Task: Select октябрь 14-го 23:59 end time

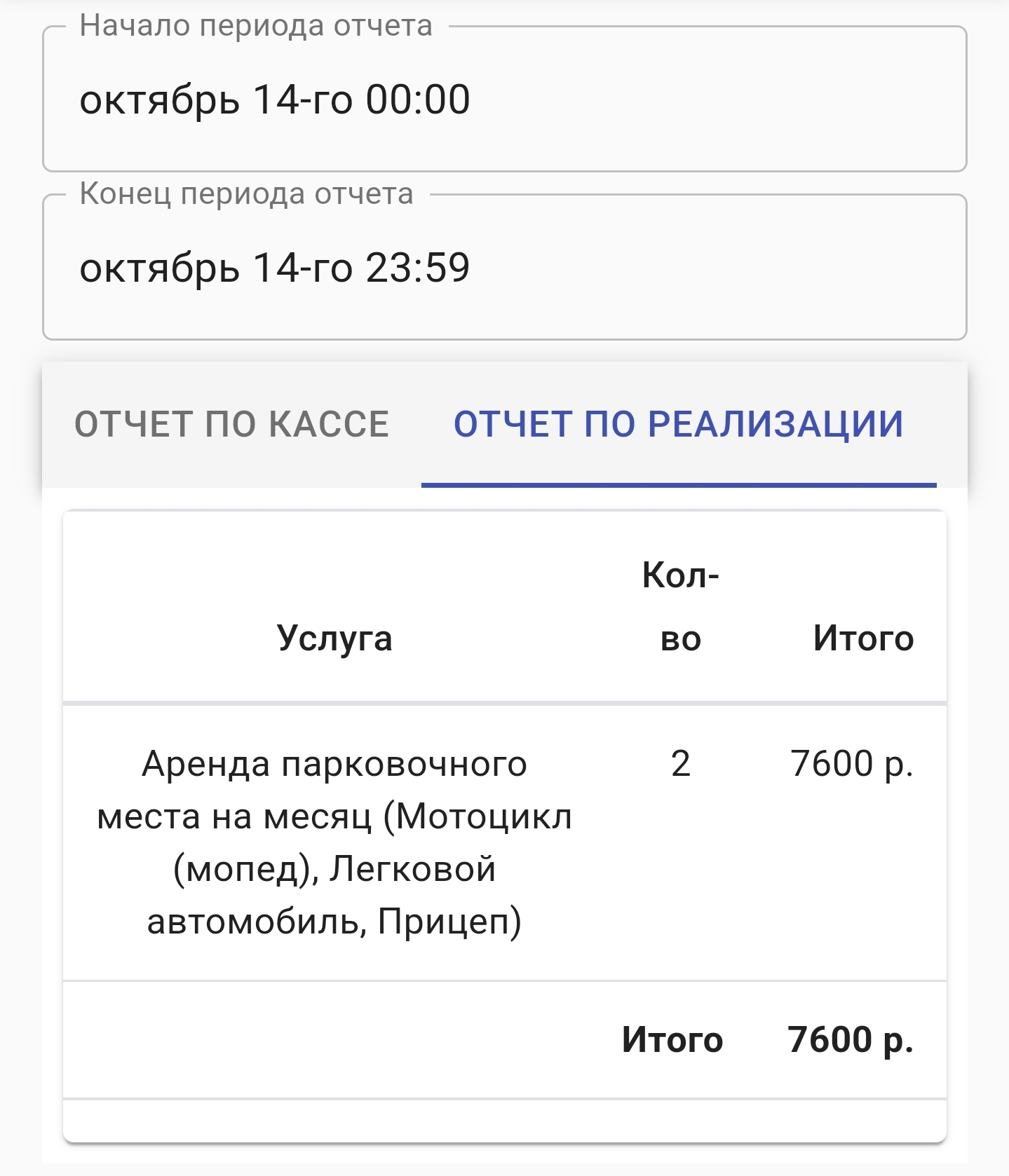Action: (273, 266)
